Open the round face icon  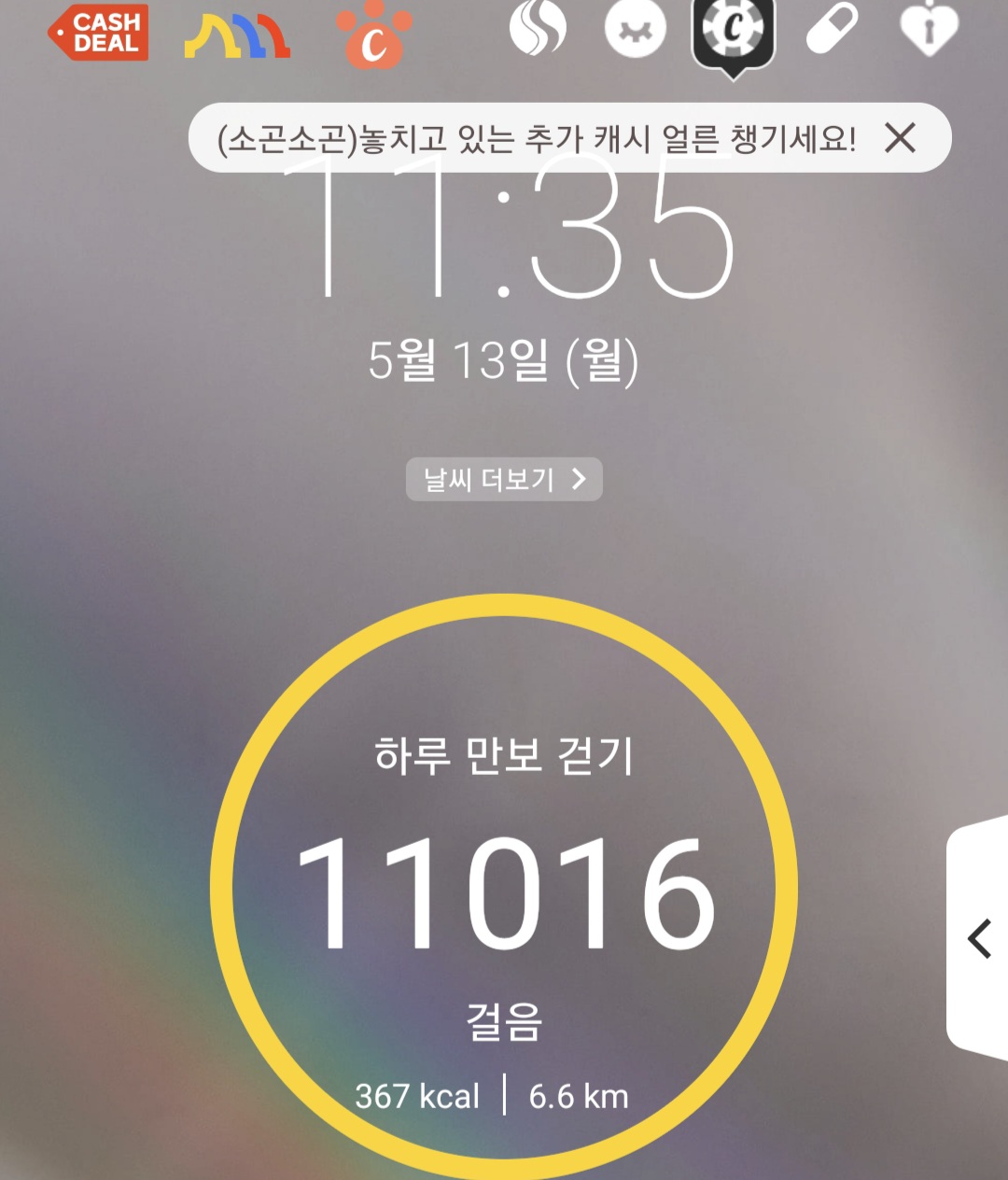click(635, 28)
